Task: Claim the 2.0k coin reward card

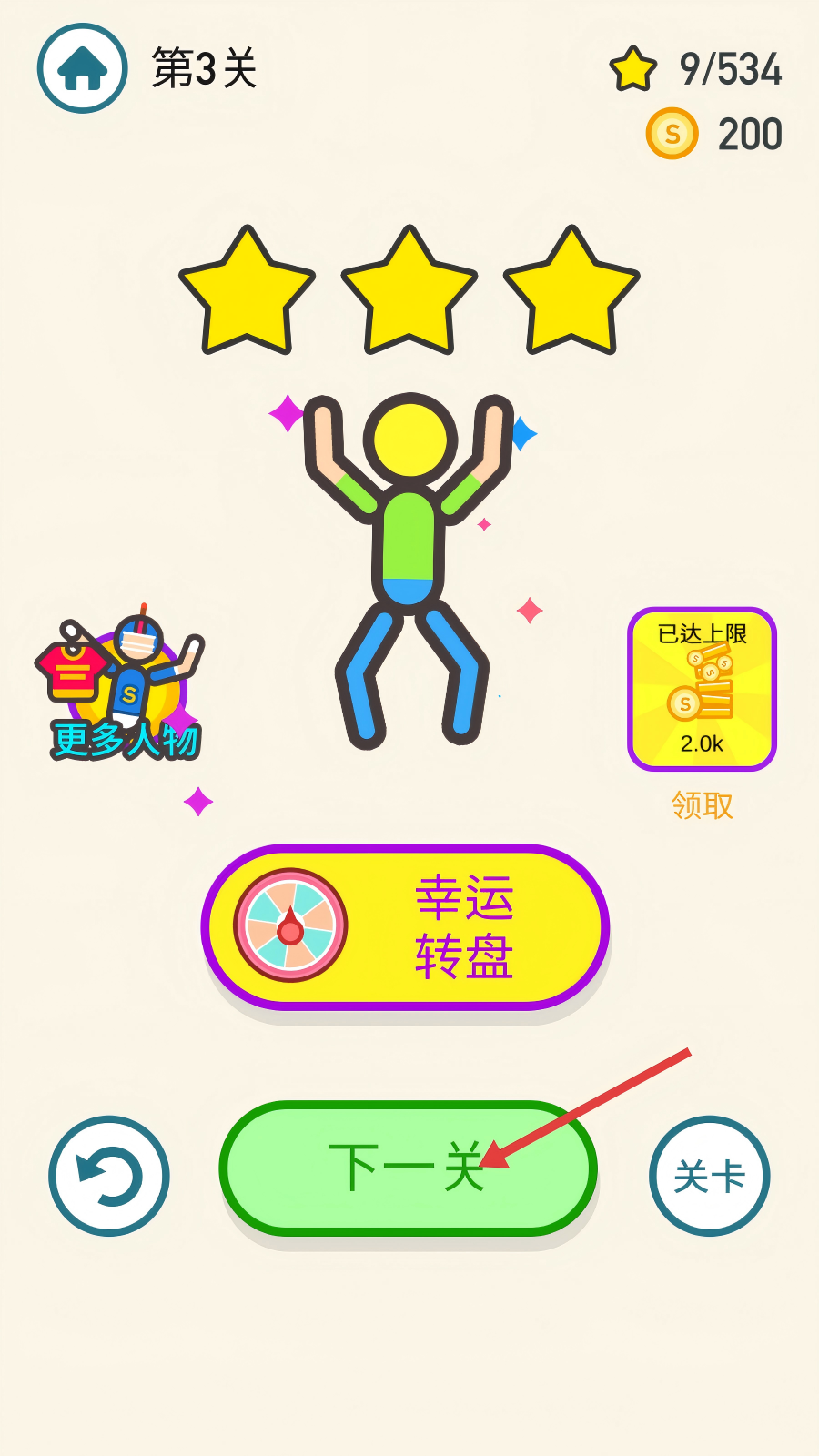Action: (702, 689)
